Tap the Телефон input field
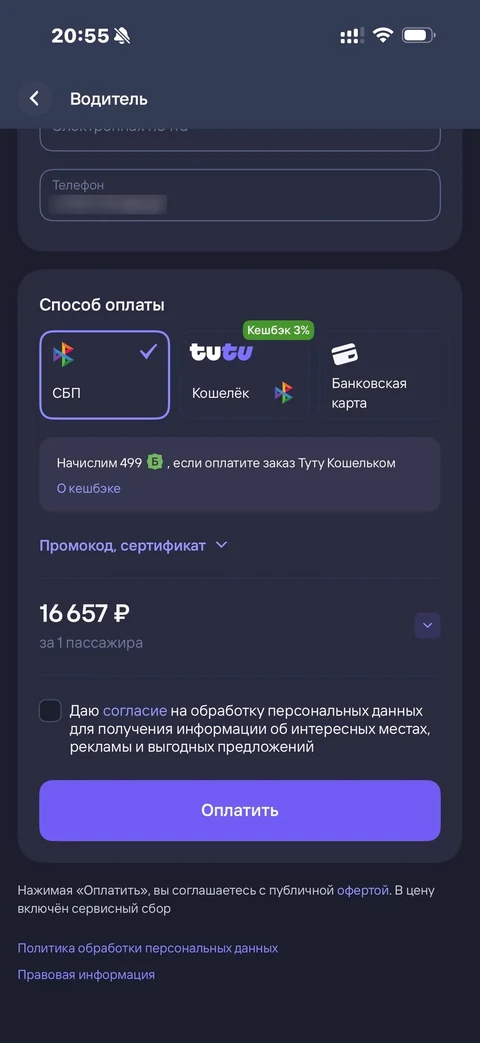 click(x=240, y=195)
